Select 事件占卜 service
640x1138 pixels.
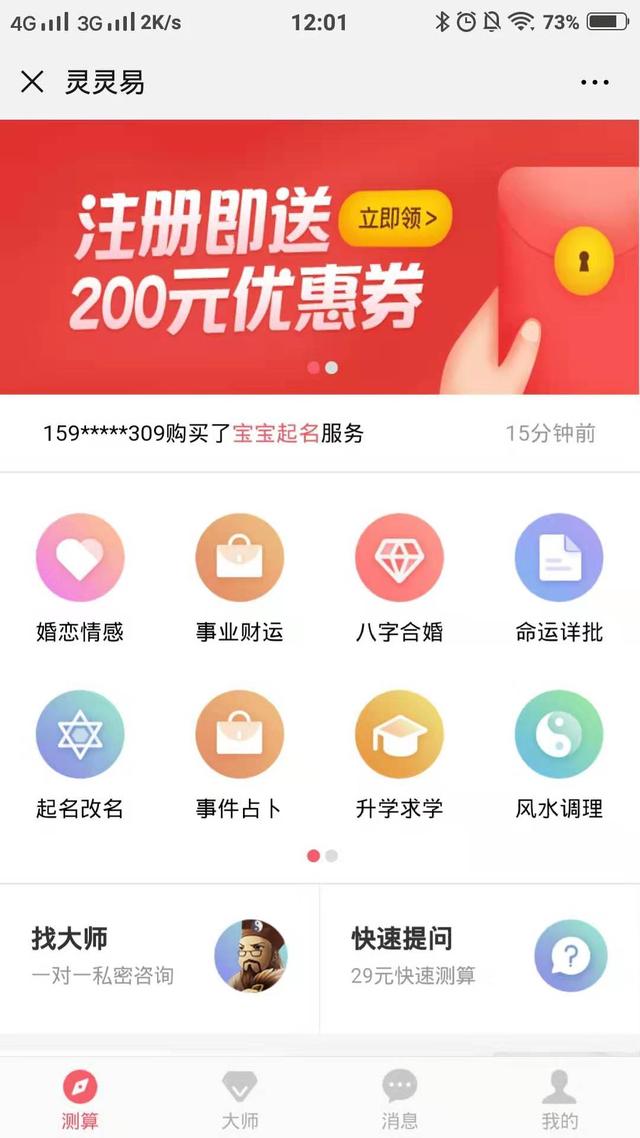pos(240,753)
